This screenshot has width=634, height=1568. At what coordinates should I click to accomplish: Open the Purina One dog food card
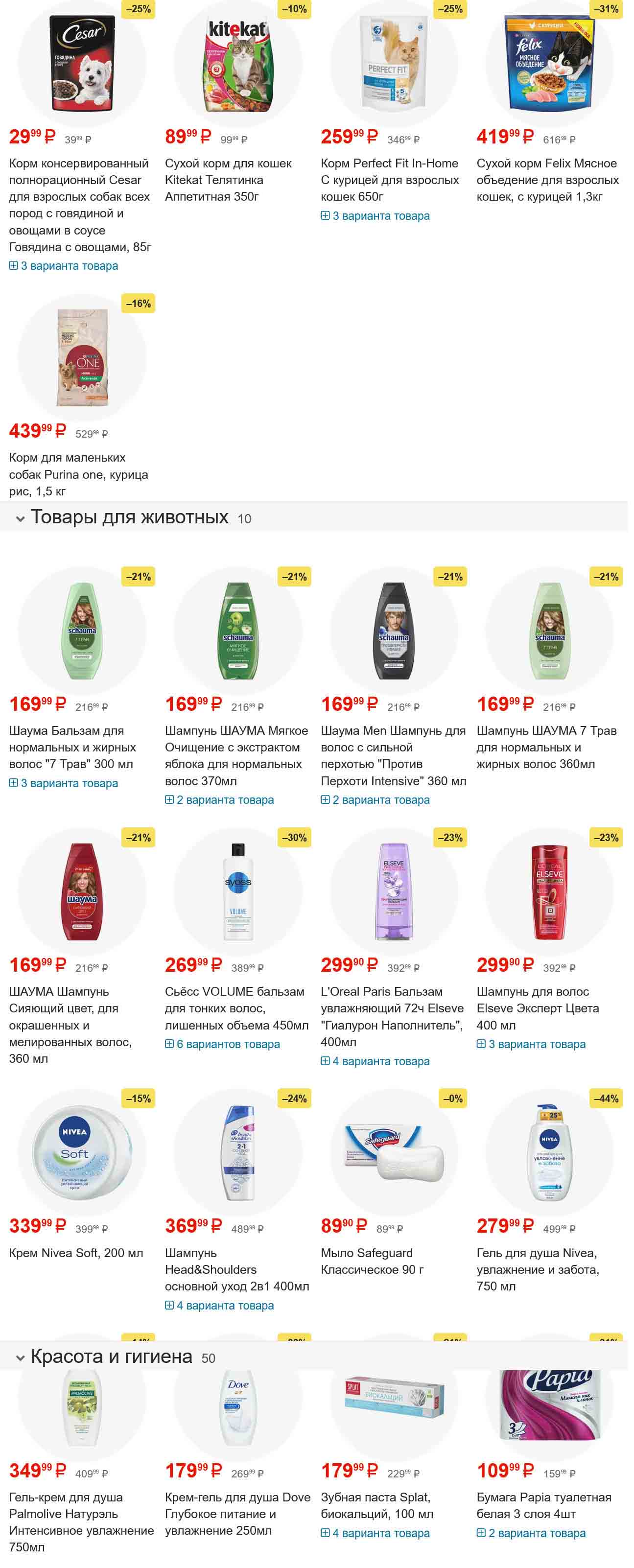pyautogui.click(x=78, y=474)
